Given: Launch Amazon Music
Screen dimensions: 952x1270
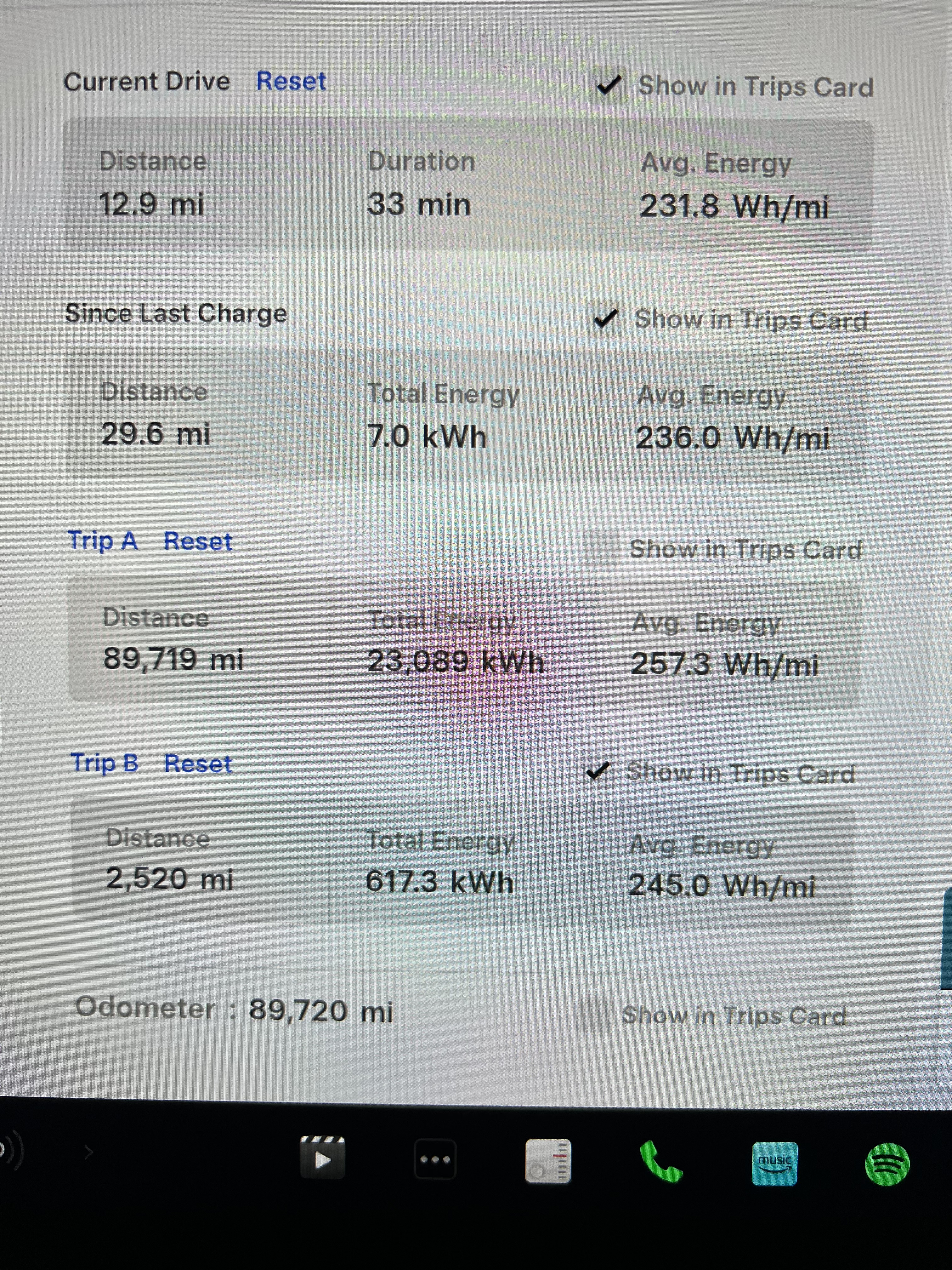Looking at the screenshot, I should click(x=774, y=1163).
